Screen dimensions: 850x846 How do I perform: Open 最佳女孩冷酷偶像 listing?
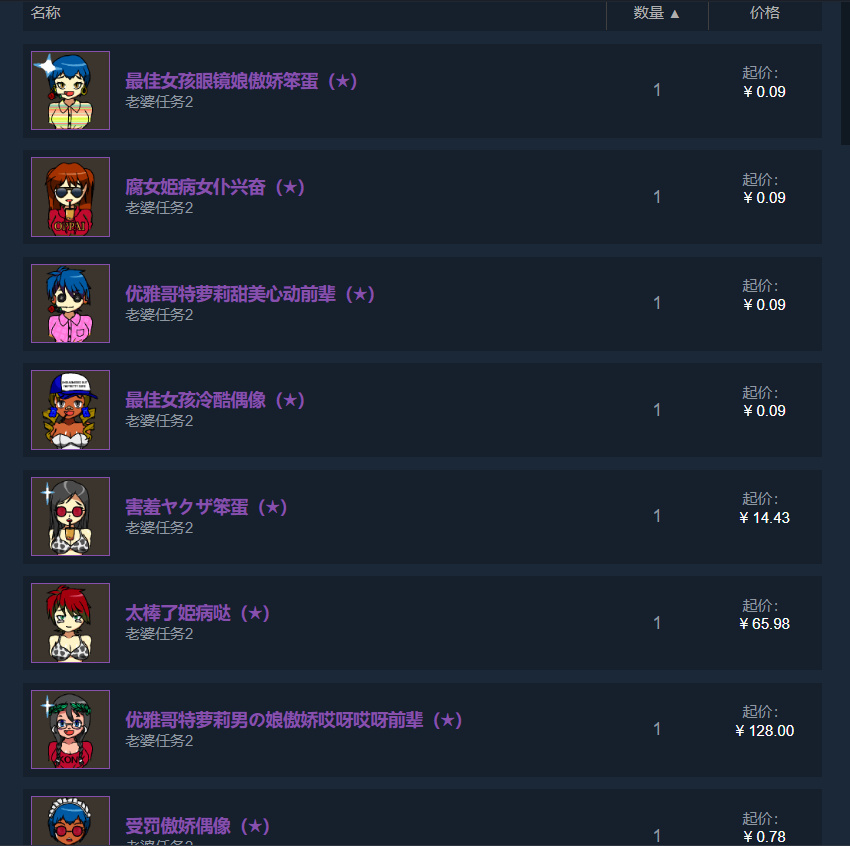click(215, 400)
